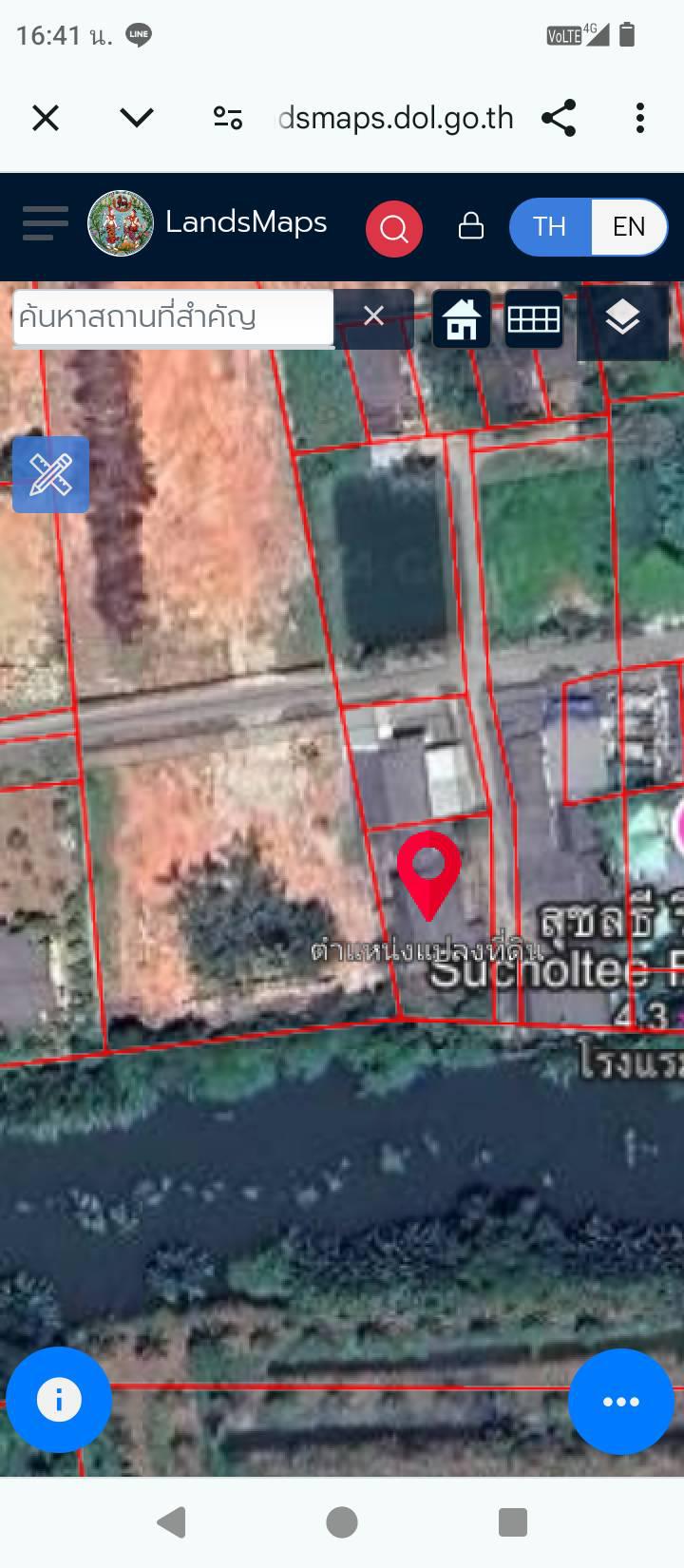This screenshot has height=1568, width=684.
Task: Go back with the system back button
Action: 172,1522
